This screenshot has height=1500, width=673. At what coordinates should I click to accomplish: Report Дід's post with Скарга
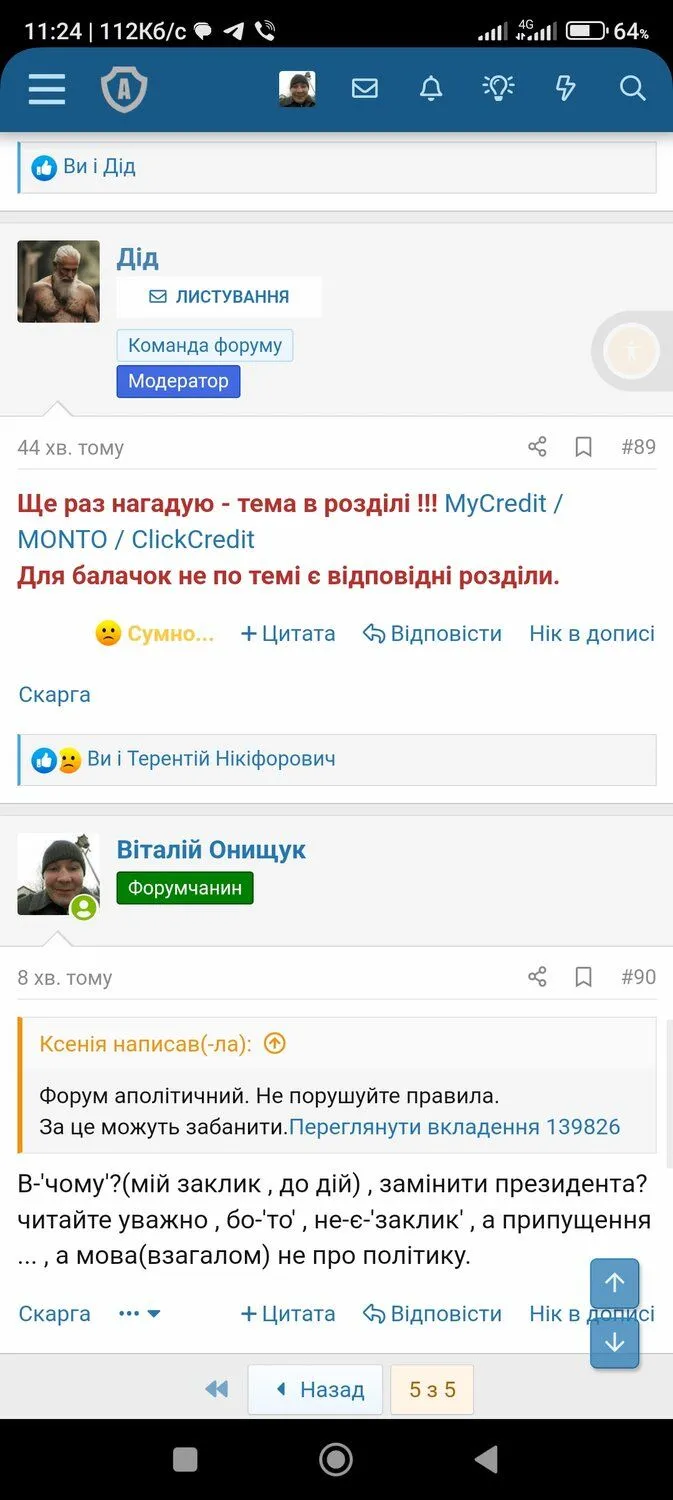point(54,694)
